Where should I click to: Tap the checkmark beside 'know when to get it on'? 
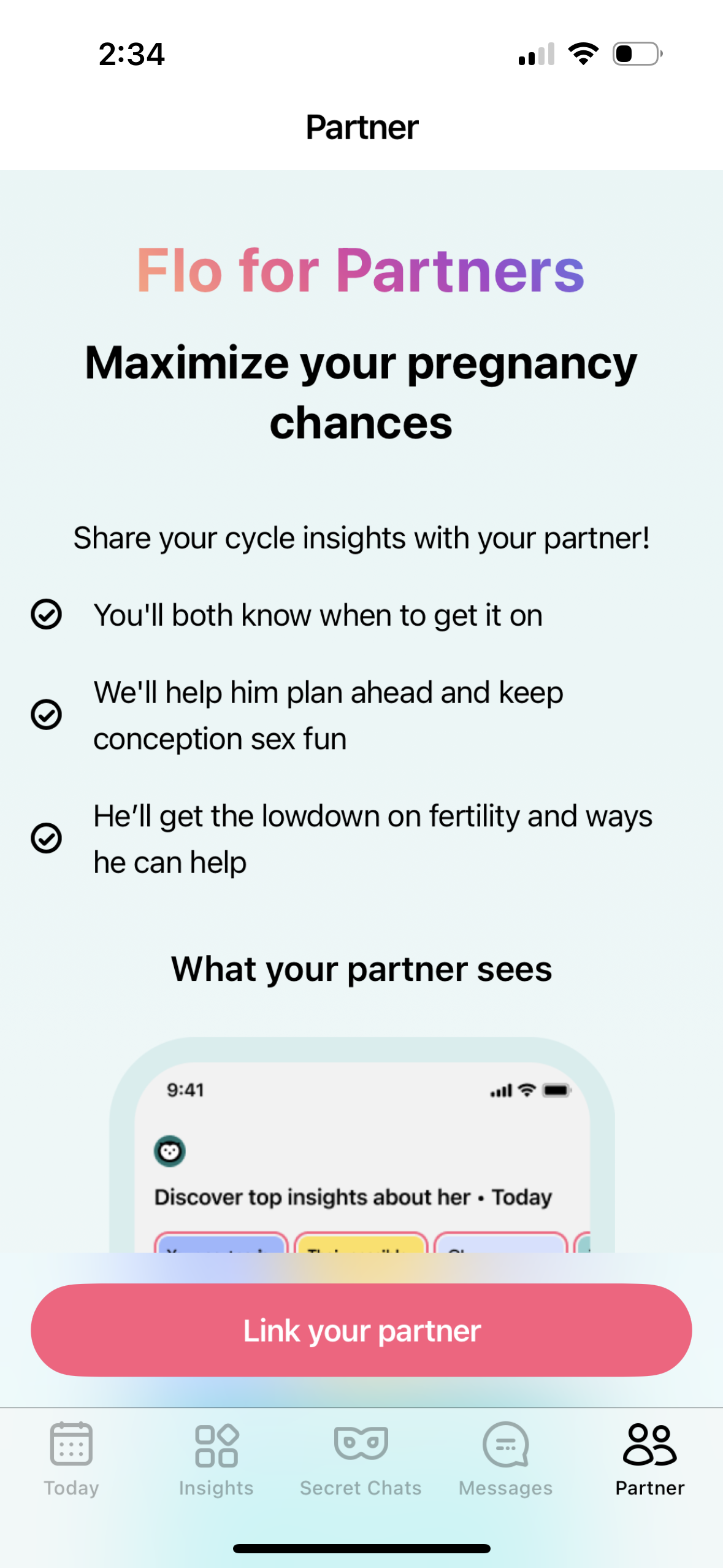pos(47,614)
